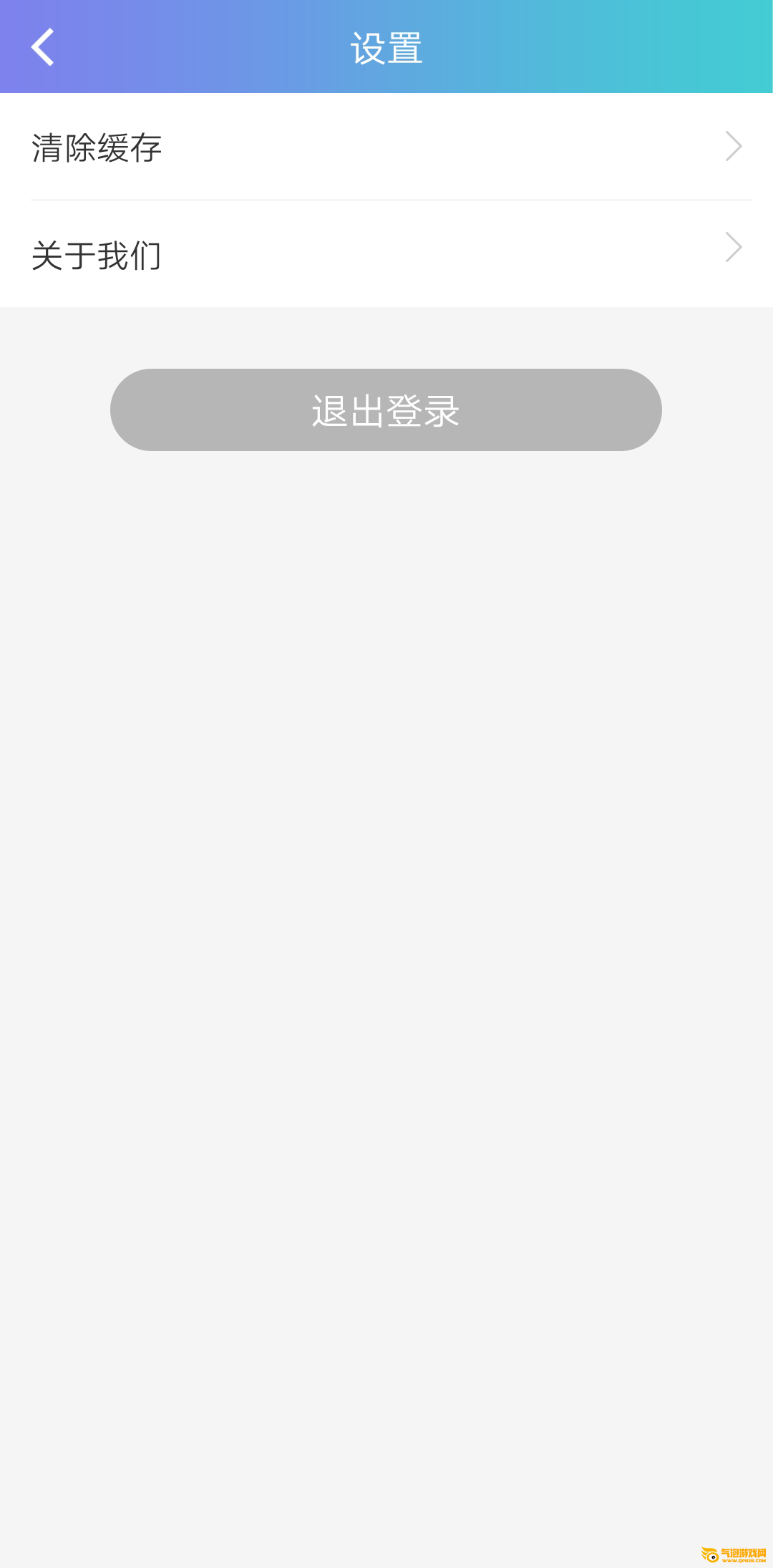Go back from the 设置 page
The height and width of the screenshot is (1568, 773).
[43, 47]
